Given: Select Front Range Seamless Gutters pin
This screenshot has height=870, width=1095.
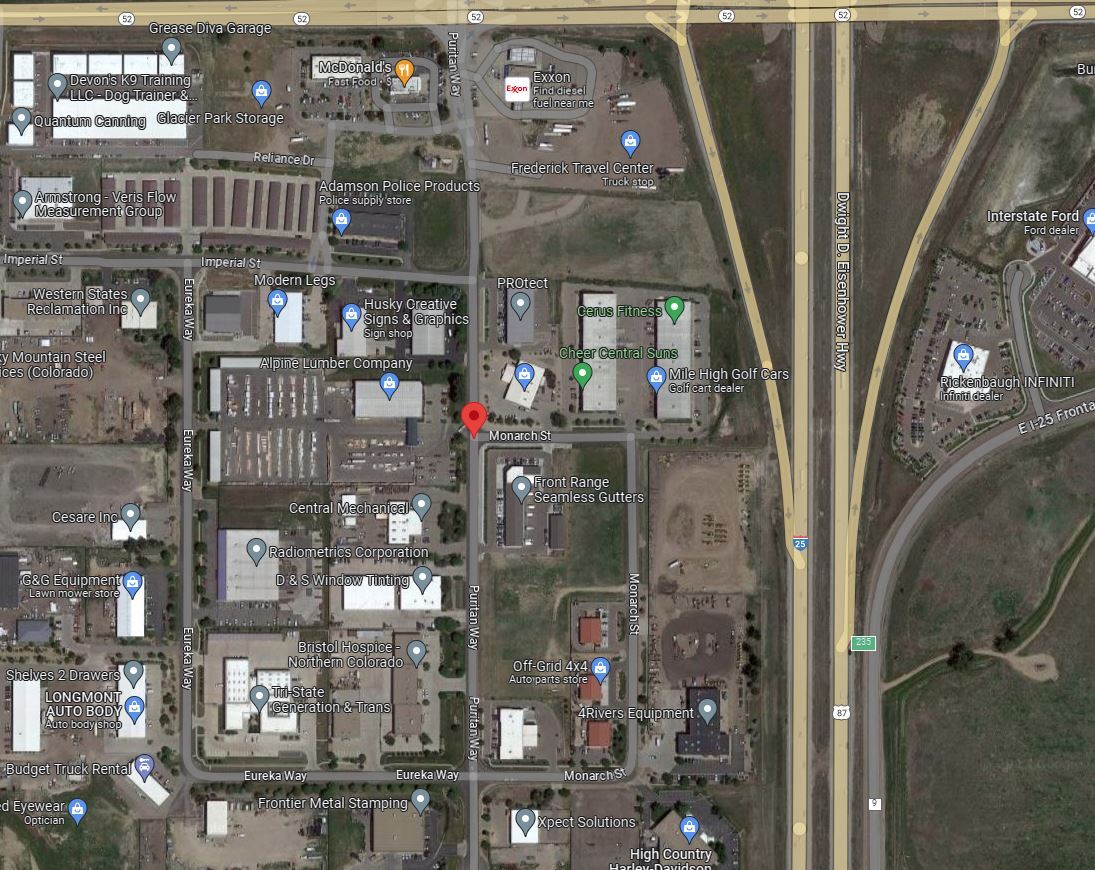Looking at the screenshot, I should pyautogui.click(x=521, y=488).
